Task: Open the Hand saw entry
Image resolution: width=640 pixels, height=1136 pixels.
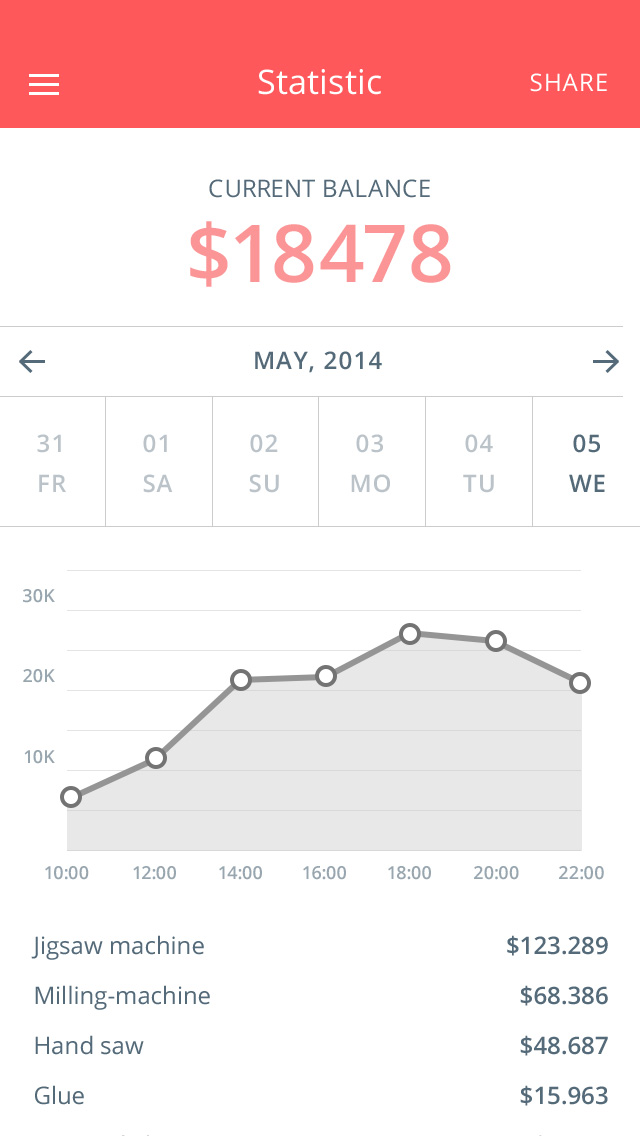Action: 320,1045
